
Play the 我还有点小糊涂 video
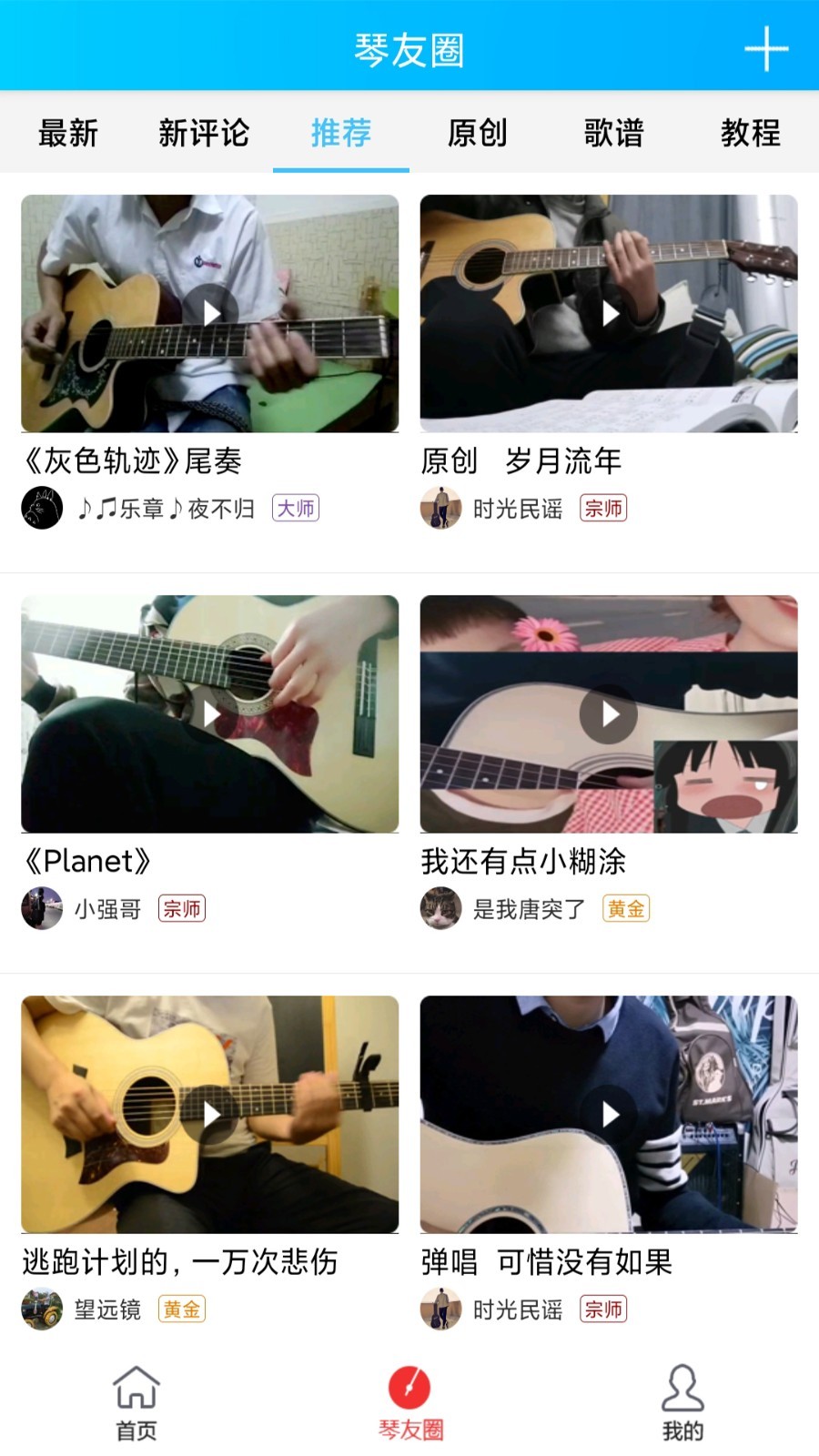click(x=608, y=714)
